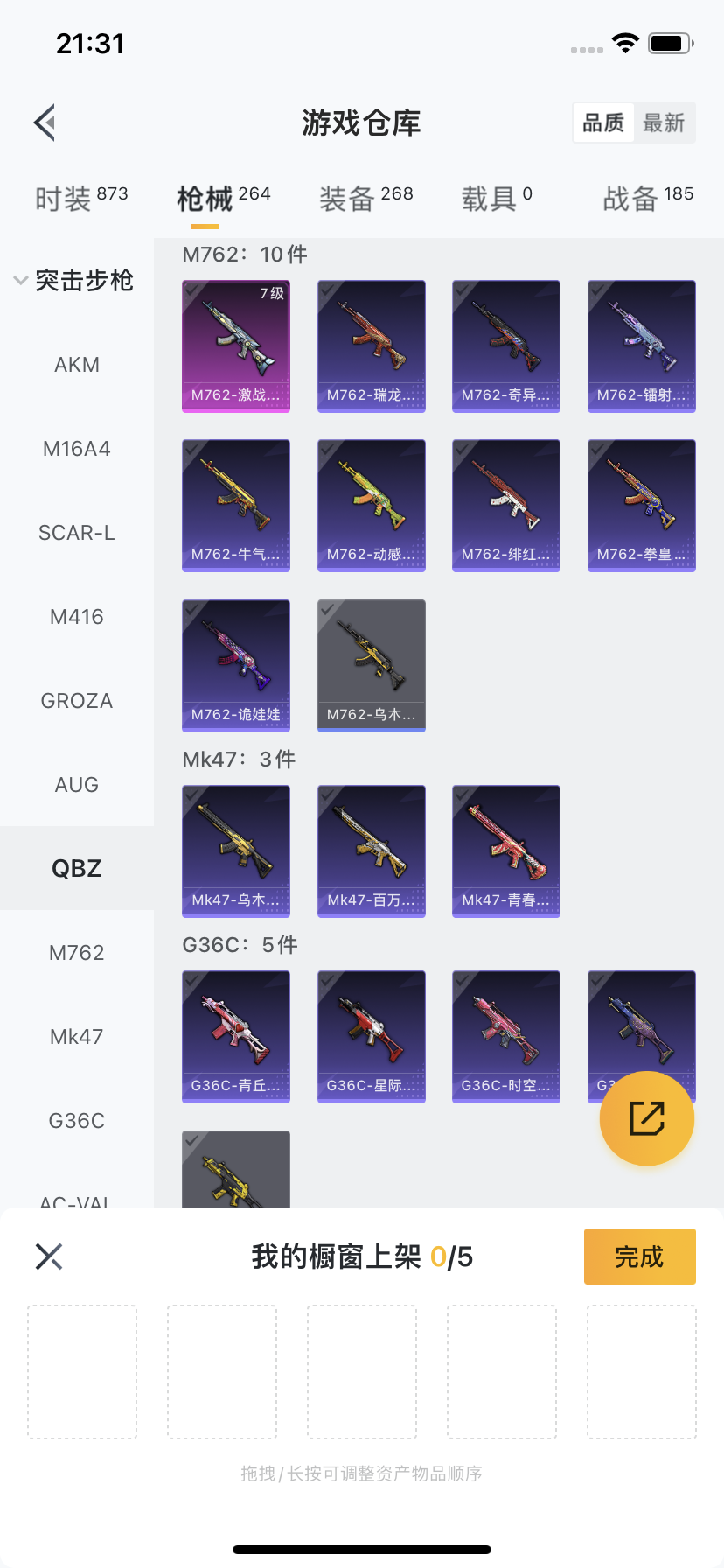Switch to the 装备 tab
The width and height of the screenshot is (724, 1568).
[x=365, y=199]
